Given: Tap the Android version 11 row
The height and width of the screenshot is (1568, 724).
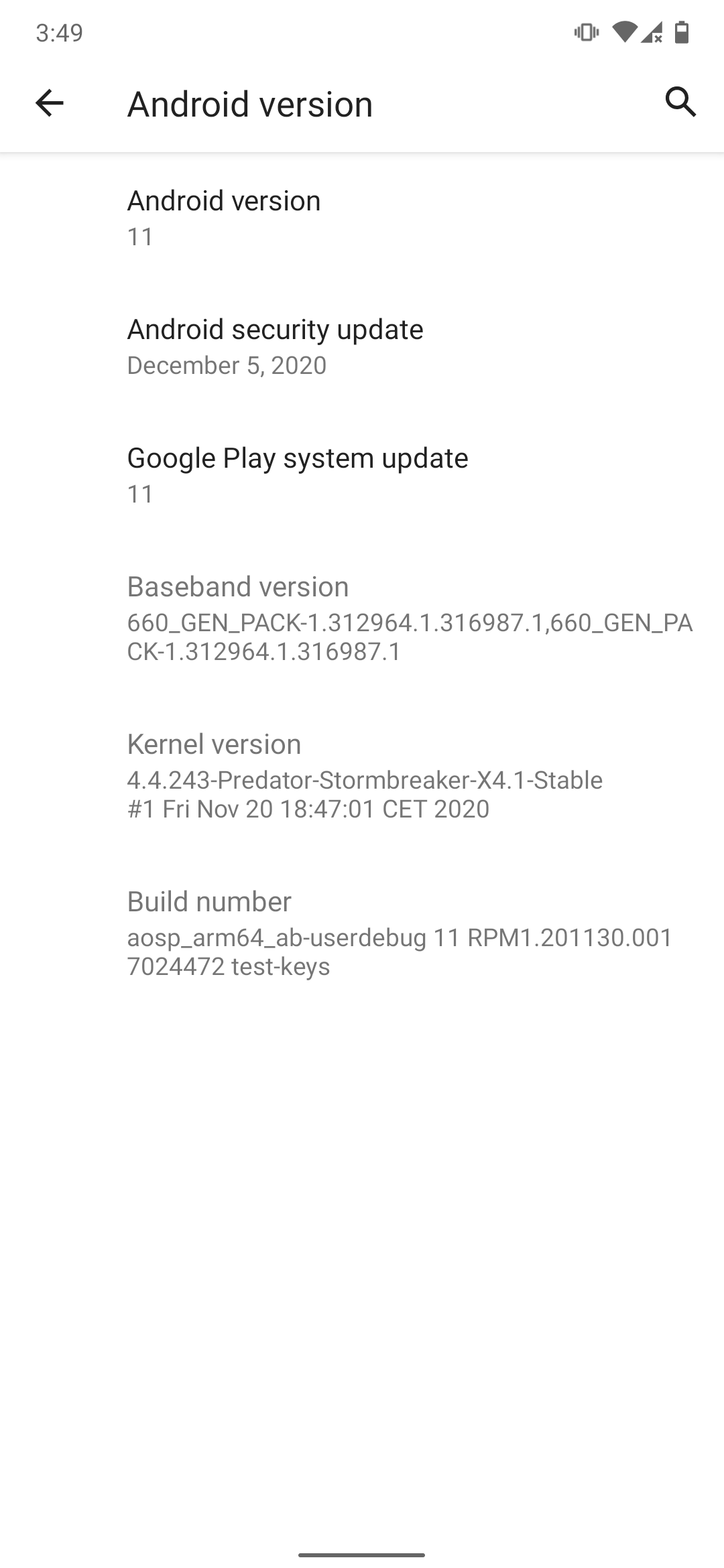Looking at the screenshot, I should 362,218.
